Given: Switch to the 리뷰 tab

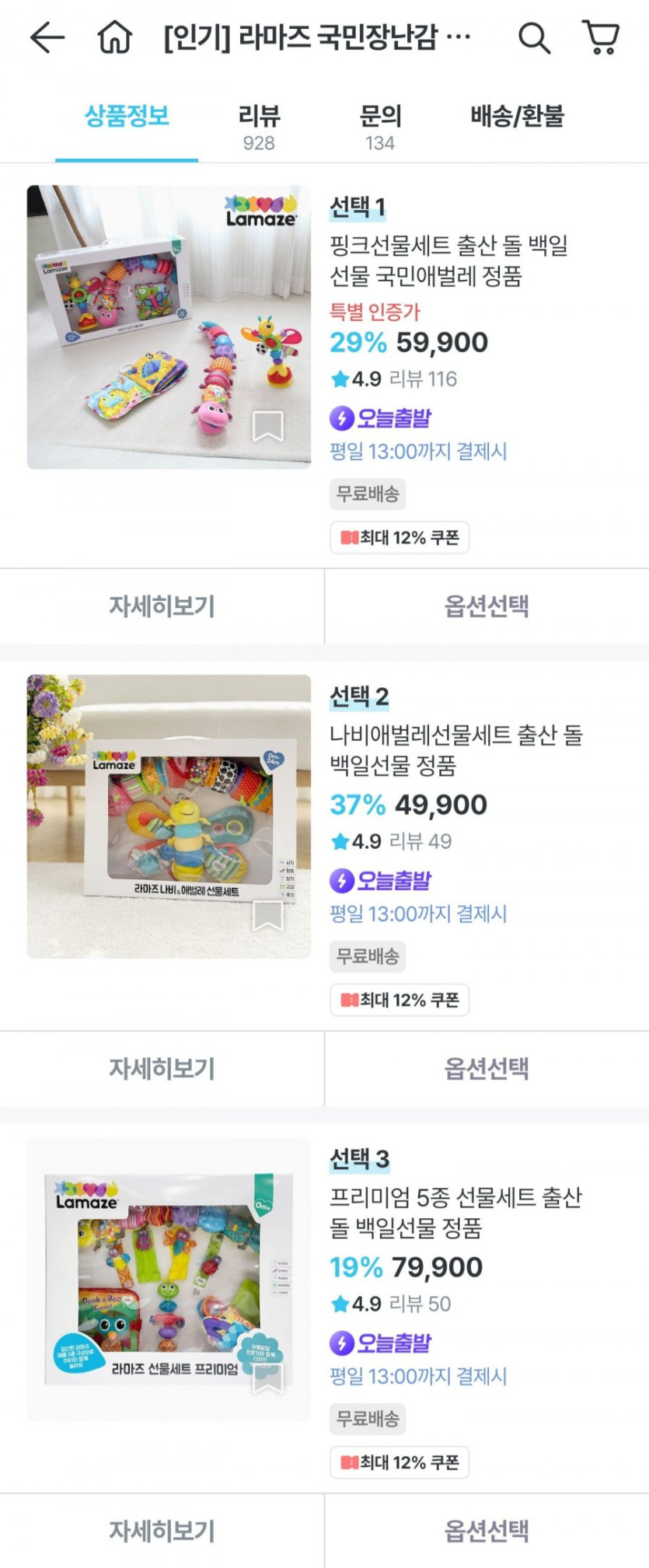Looking at the screenshot, I should pos(259,126).
